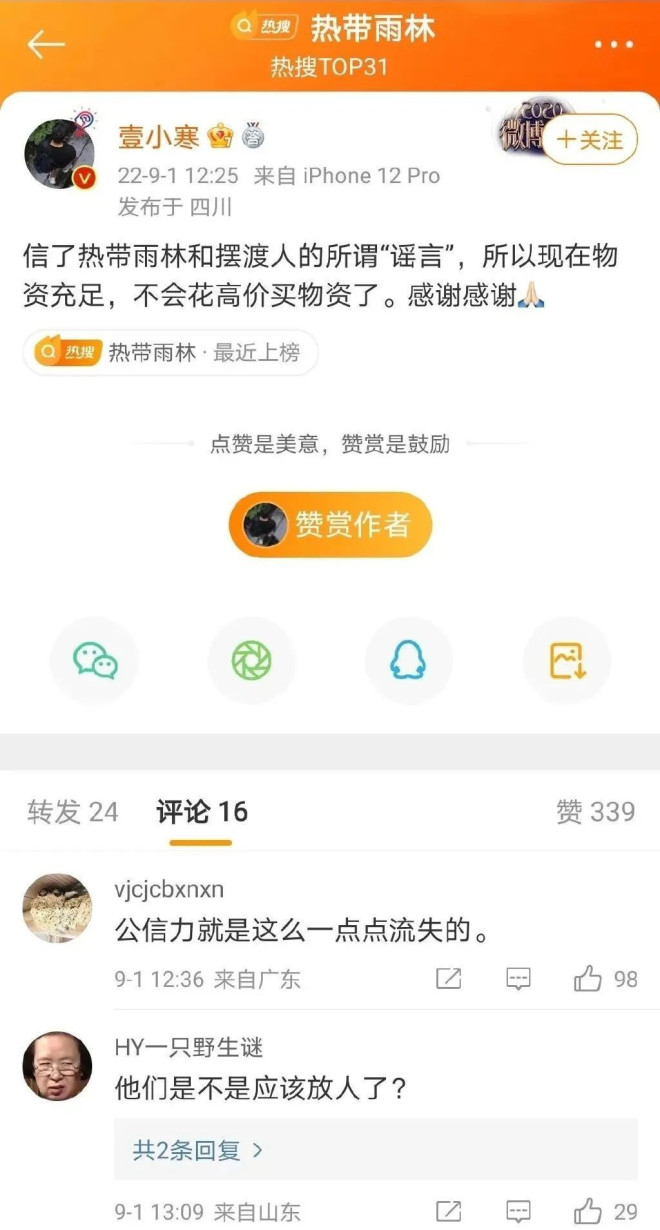This screenshot has height=1230, width=660.
Task: Repost vjcjcbxnxn's comment
Action: [449, 979]
